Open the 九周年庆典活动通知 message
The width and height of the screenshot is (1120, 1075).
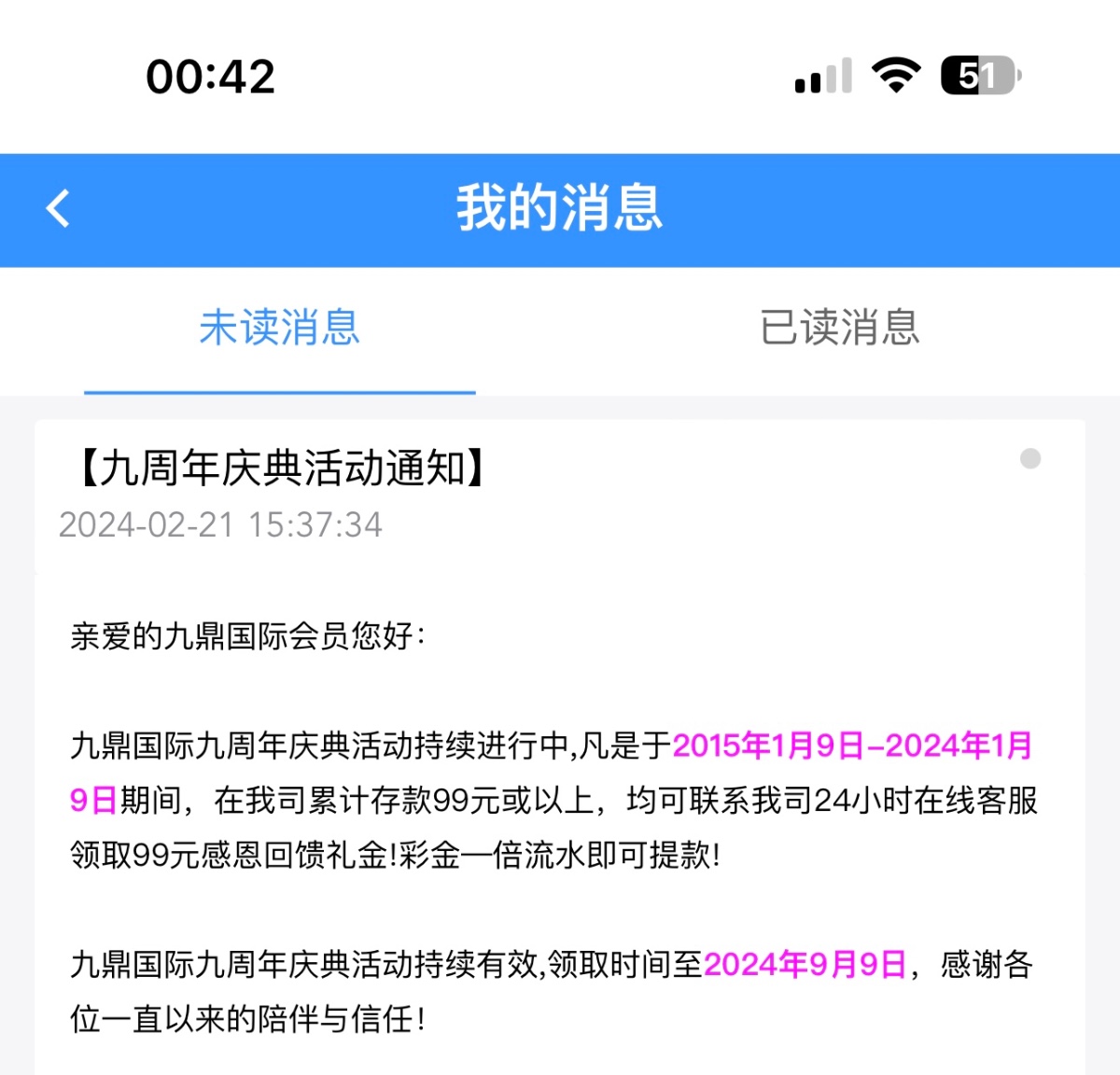[x=280, y=468]
